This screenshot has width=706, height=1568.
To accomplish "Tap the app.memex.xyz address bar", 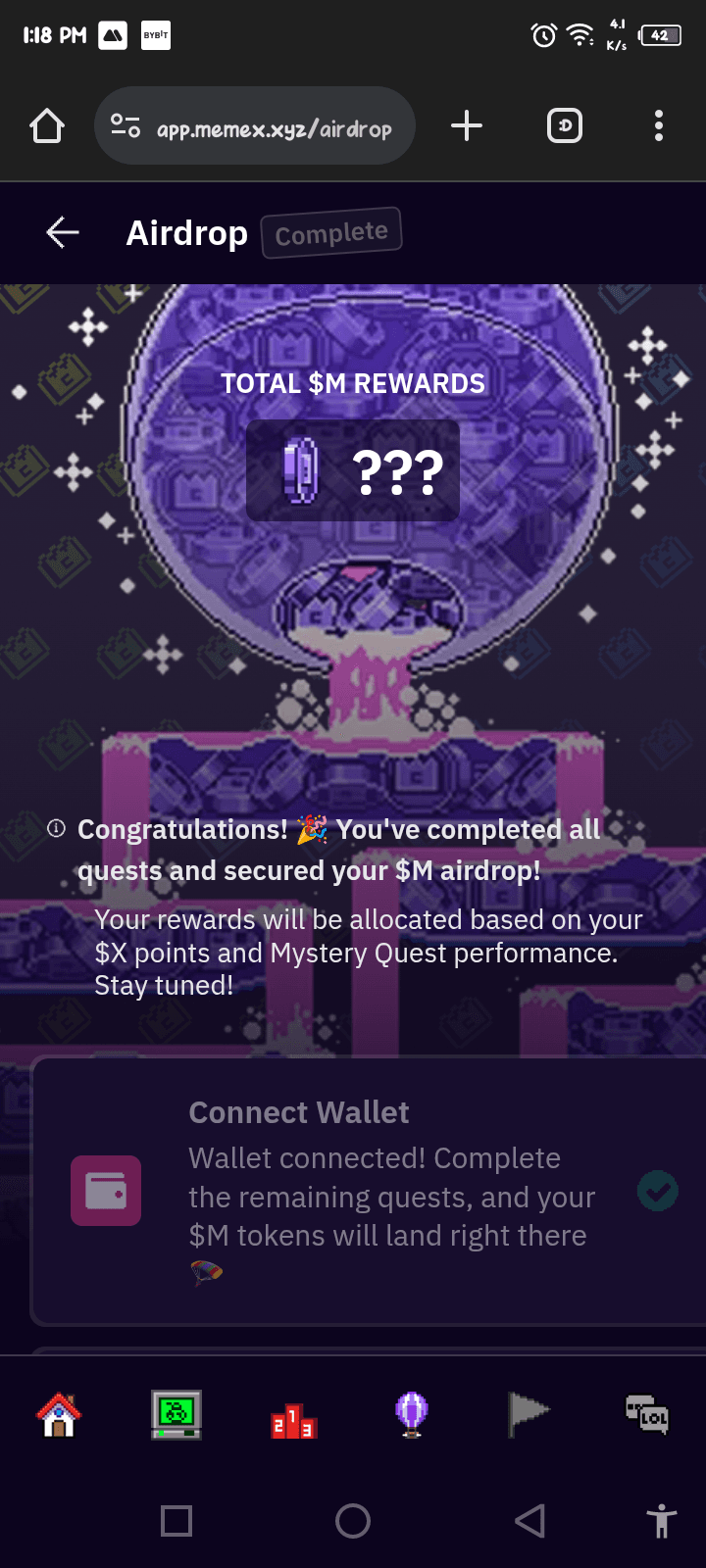I will [x=265, y=127].
